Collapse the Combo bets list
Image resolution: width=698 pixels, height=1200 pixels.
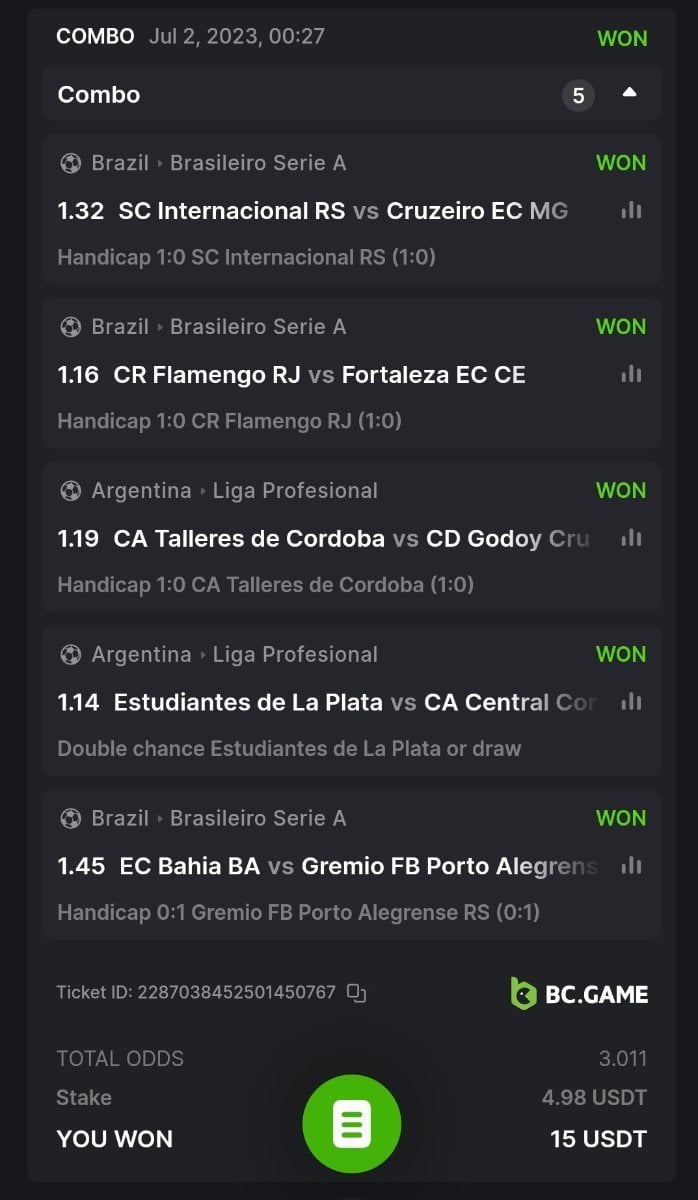coord(629,93)
